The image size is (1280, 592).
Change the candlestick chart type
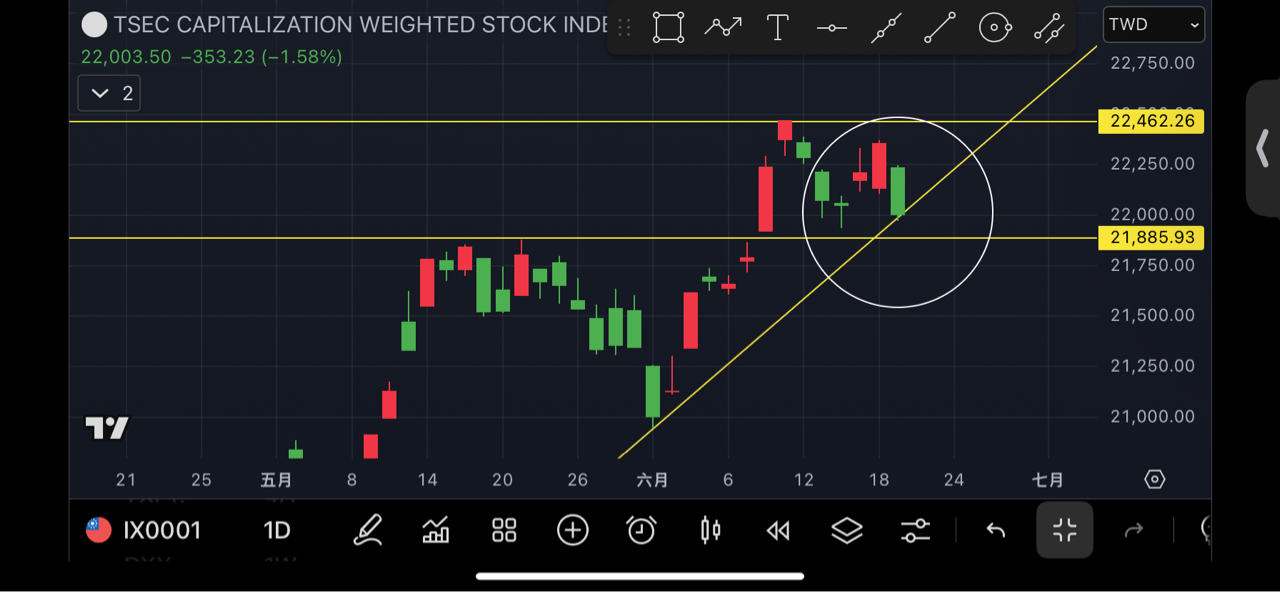[x=710, y=530]
